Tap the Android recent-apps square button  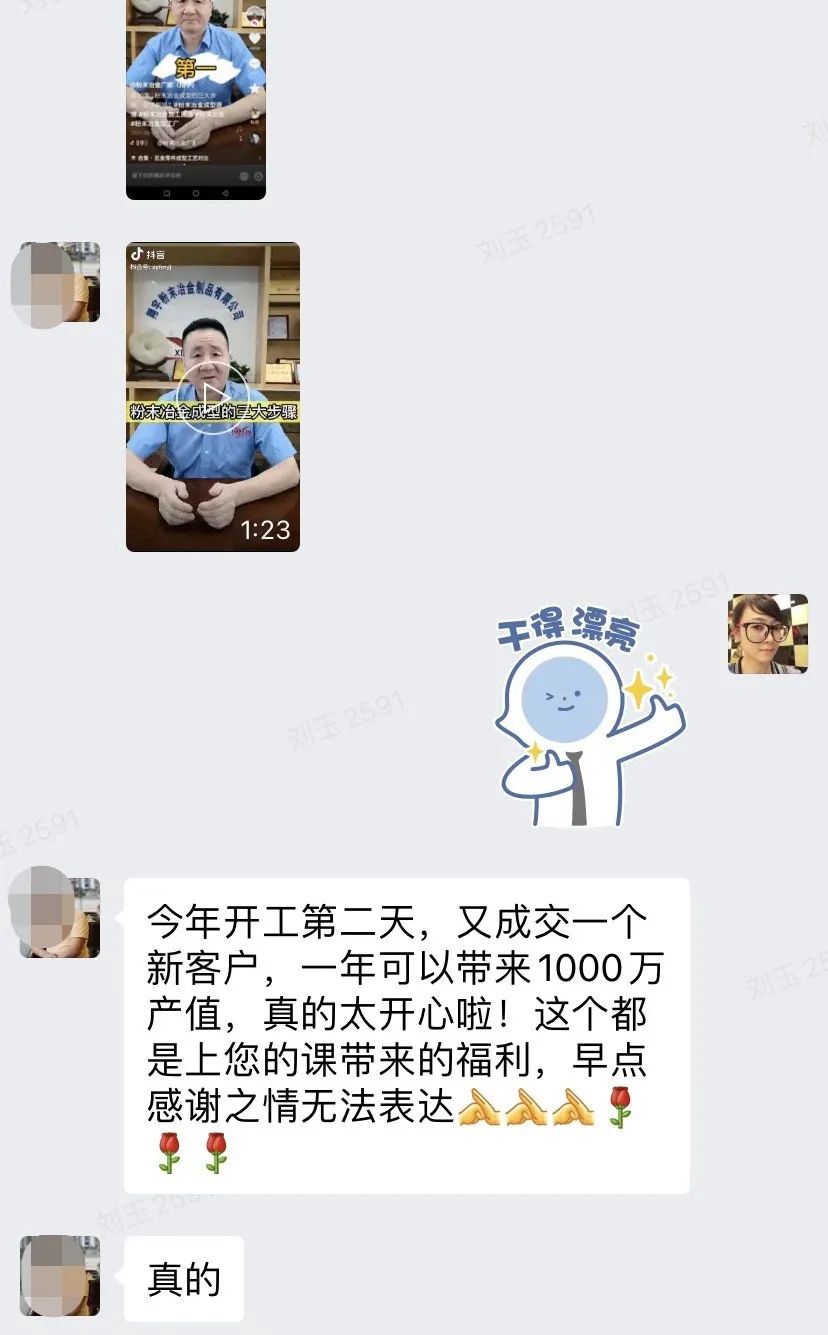(167, 193)
